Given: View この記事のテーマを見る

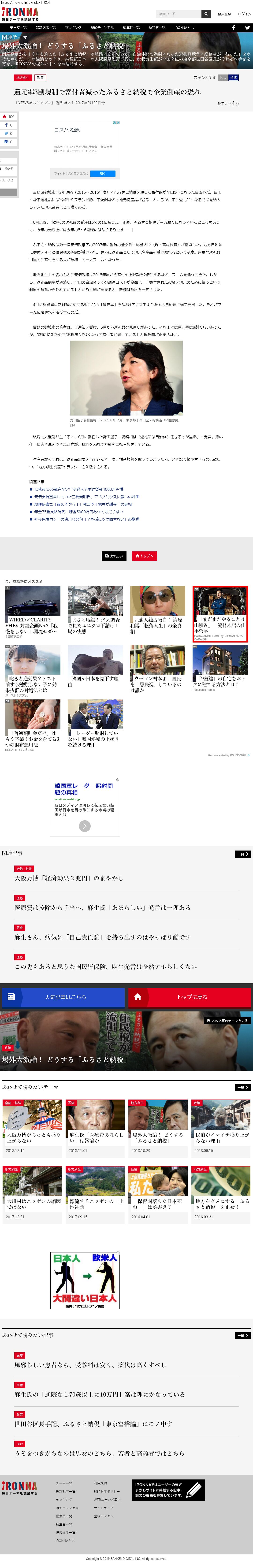Looking at the screenshot, I should coord(228,1021).
